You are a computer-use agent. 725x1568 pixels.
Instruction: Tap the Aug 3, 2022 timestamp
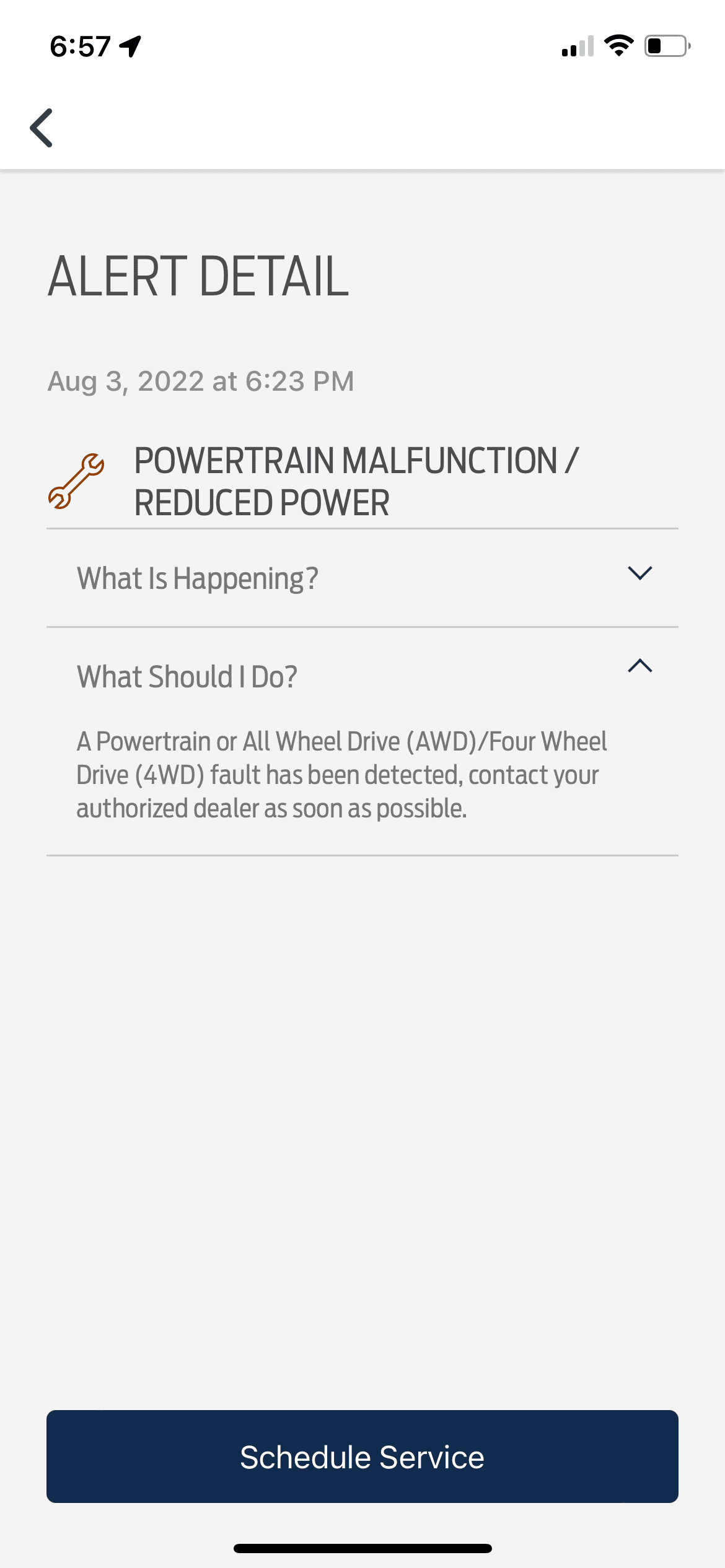pyautogui.click(x=201, y=381)
